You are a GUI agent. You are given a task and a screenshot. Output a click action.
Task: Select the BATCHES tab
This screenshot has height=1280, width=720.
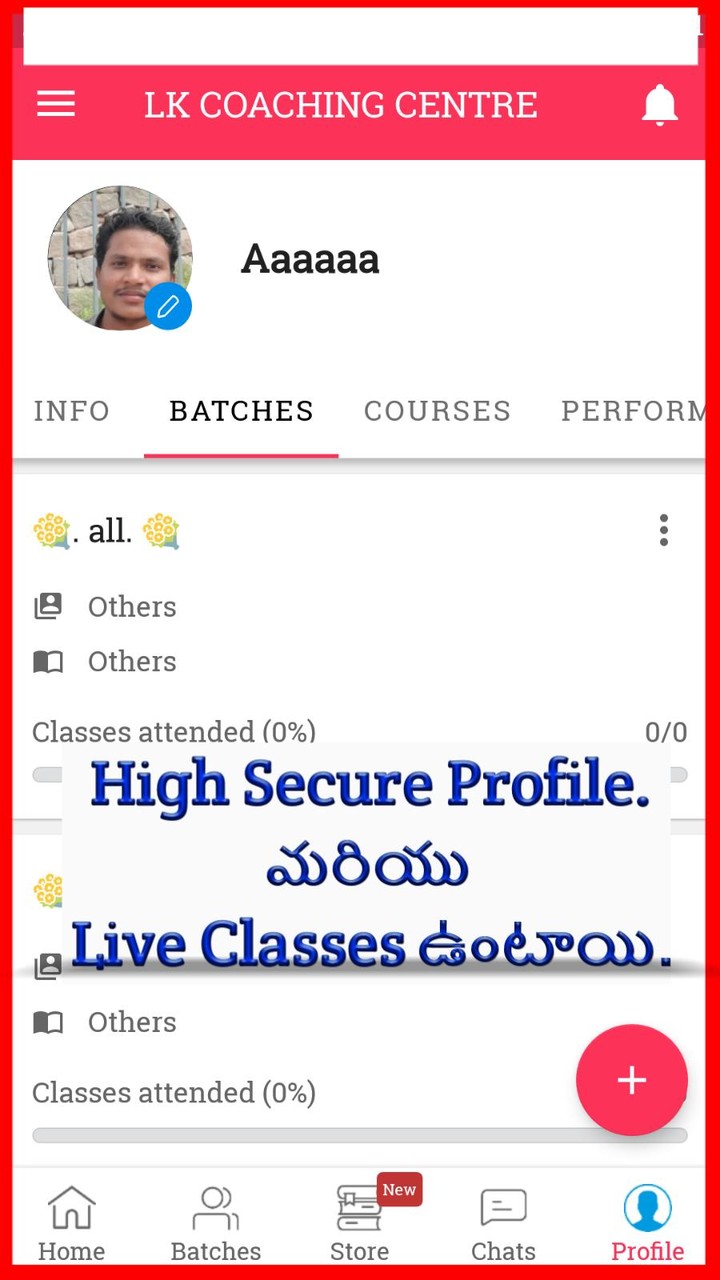(x=241, y=411)
